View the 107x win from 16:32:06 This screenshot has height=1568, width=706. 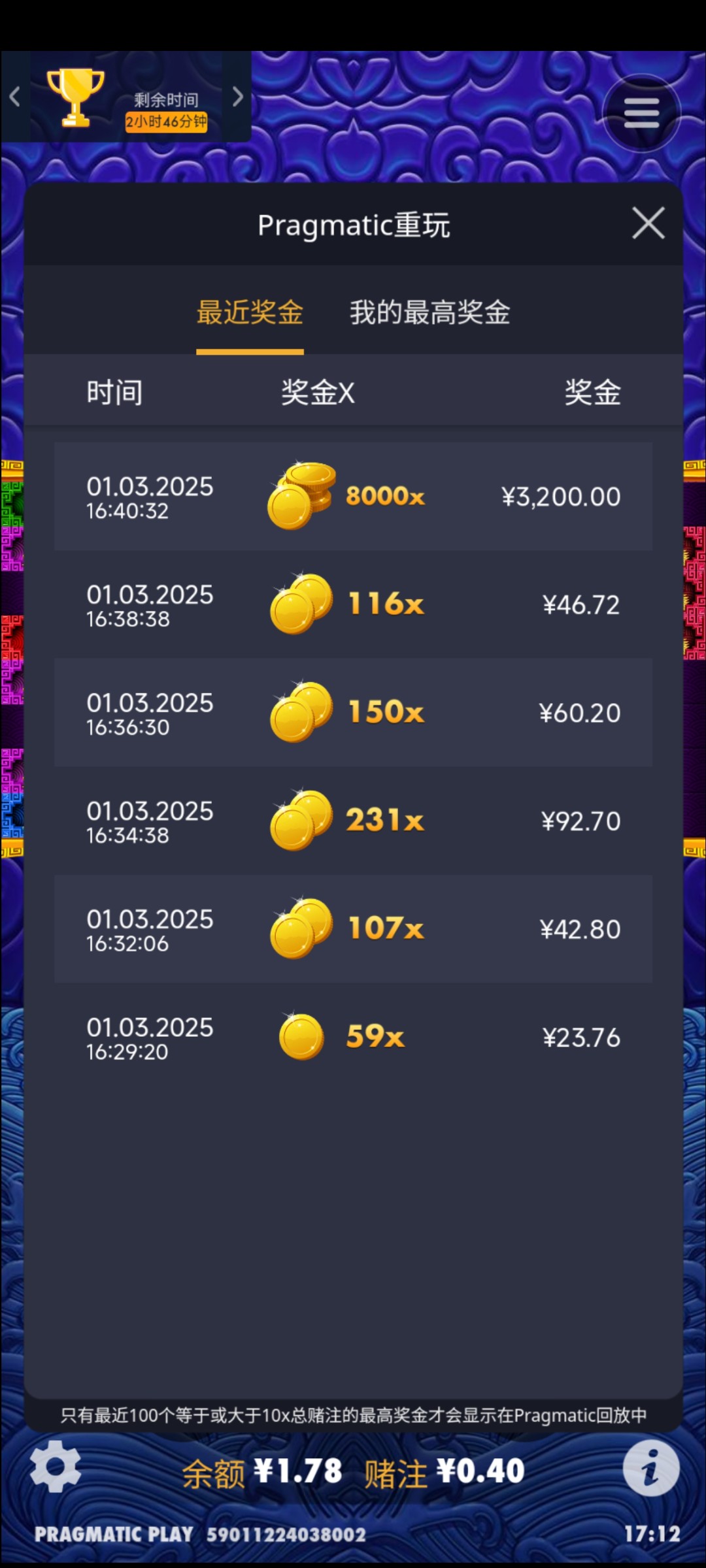click(x=353, y=928)
